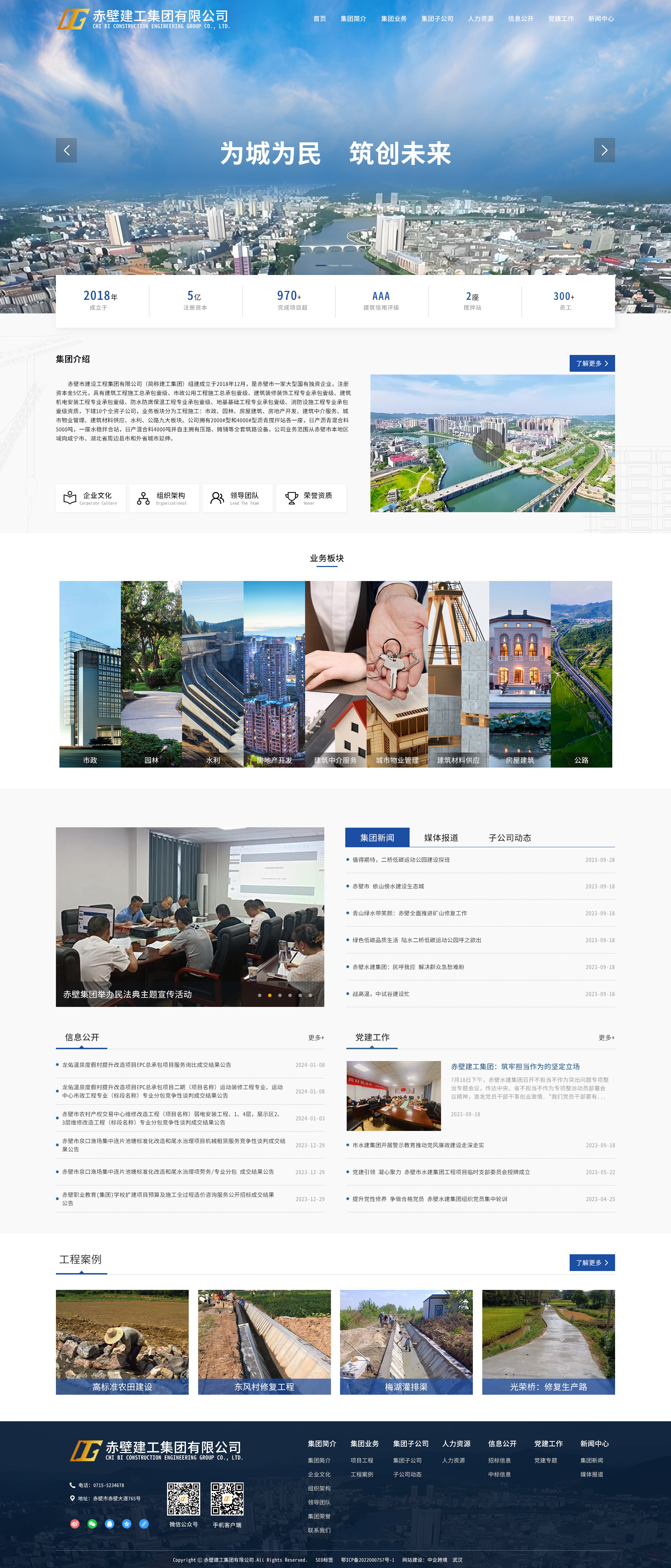This screenshot has height=1568, width=671.
Task: Open article 筑牢担当作为的坚定立场
Action: point(515,1066)
